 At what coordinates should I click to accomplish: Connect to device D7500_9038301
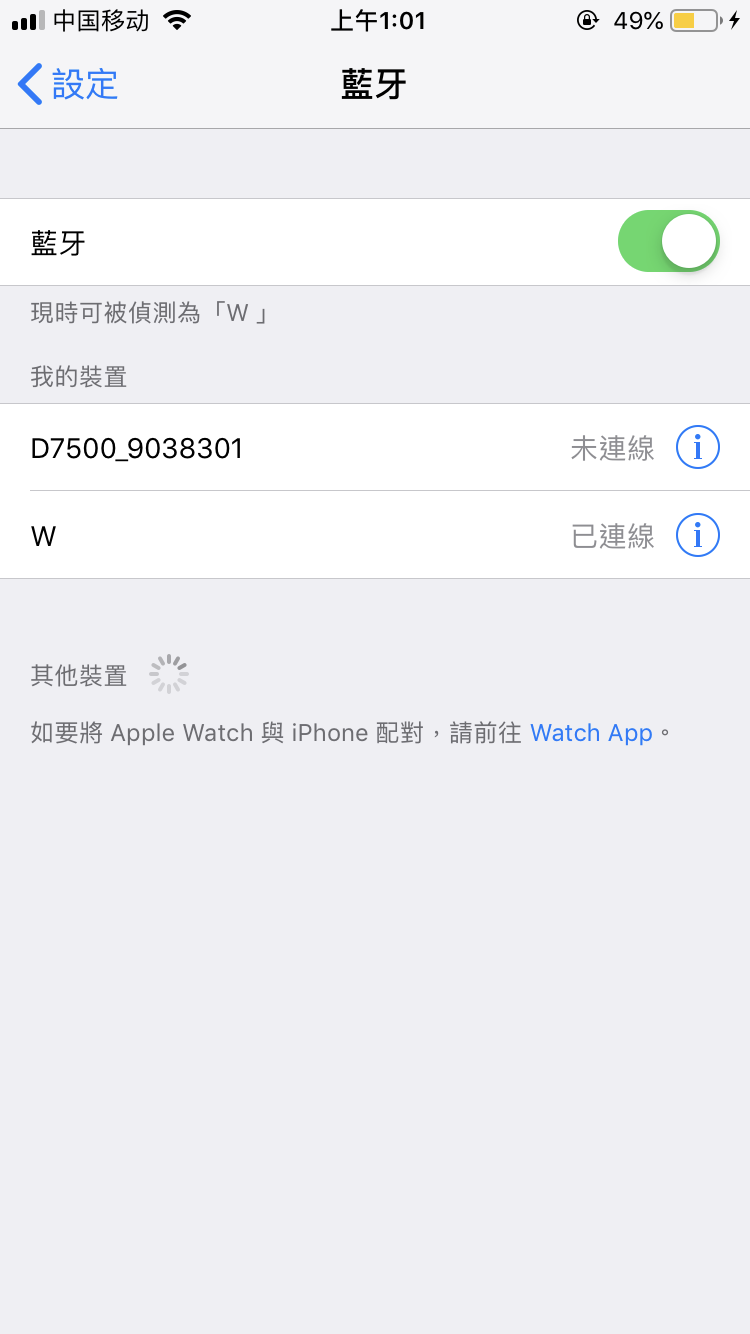300,448
